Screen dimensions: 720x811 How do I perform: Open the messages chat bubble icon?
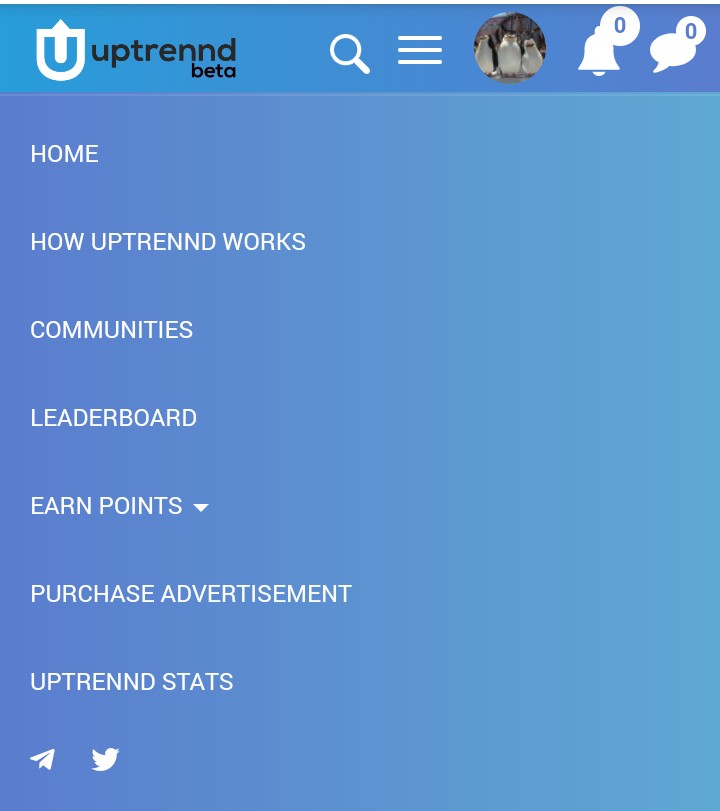(x=673, y=51)
